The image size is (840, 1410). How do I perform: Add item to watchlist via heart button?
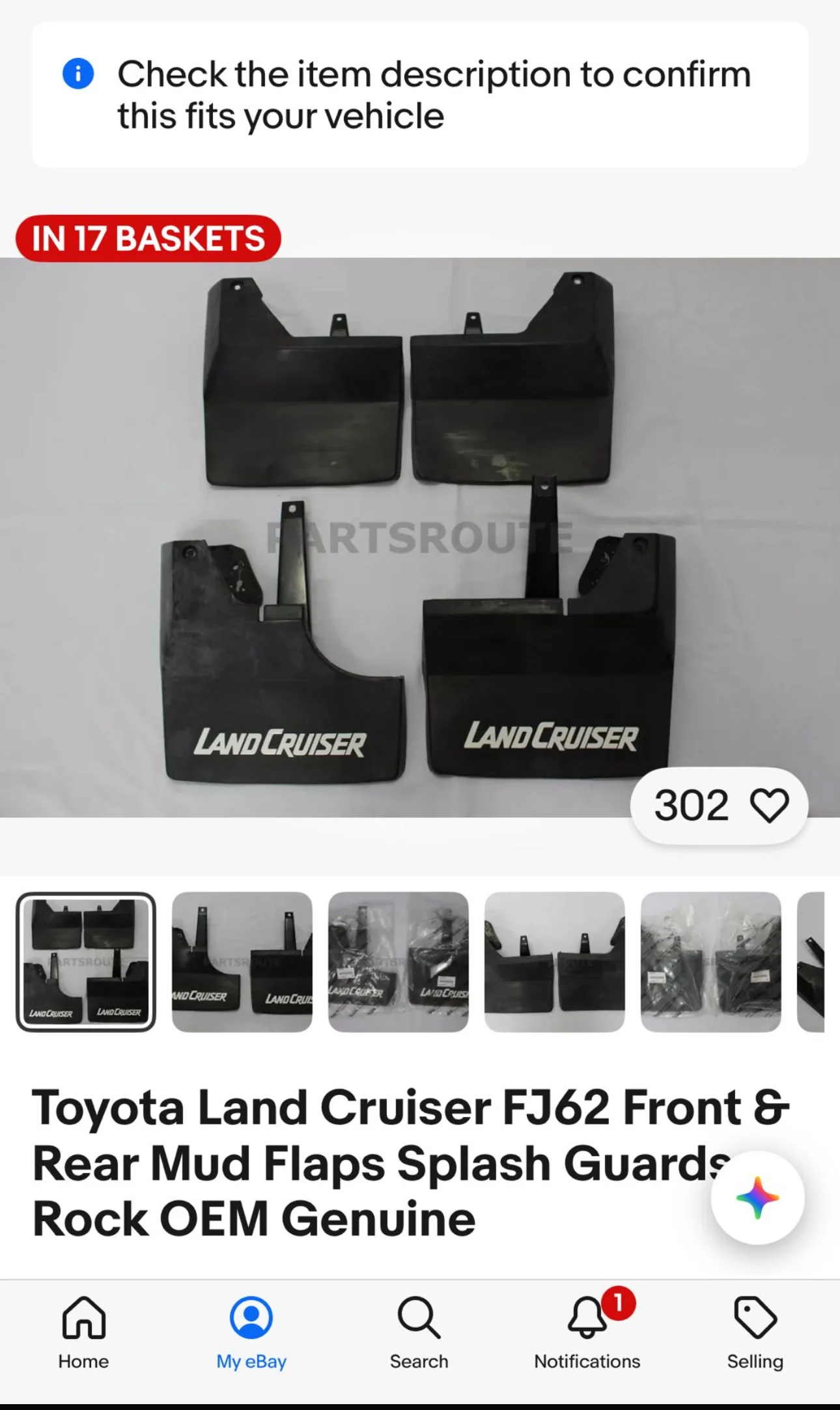tap(768, 806)
